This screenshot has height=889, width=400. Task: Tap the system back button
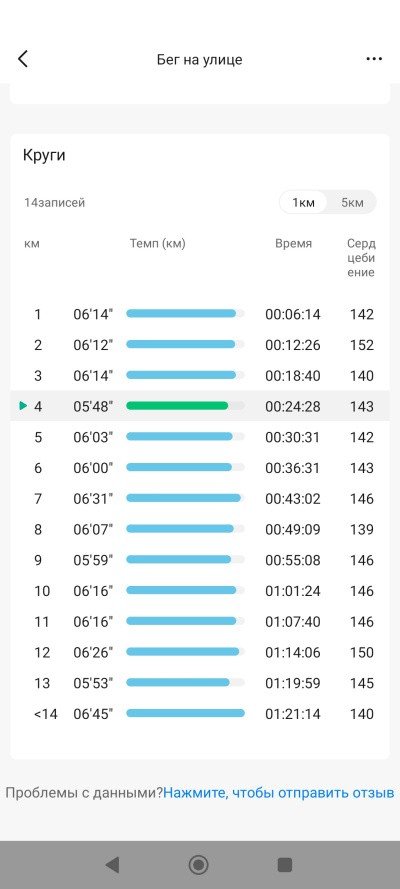[x=112, y=865]
